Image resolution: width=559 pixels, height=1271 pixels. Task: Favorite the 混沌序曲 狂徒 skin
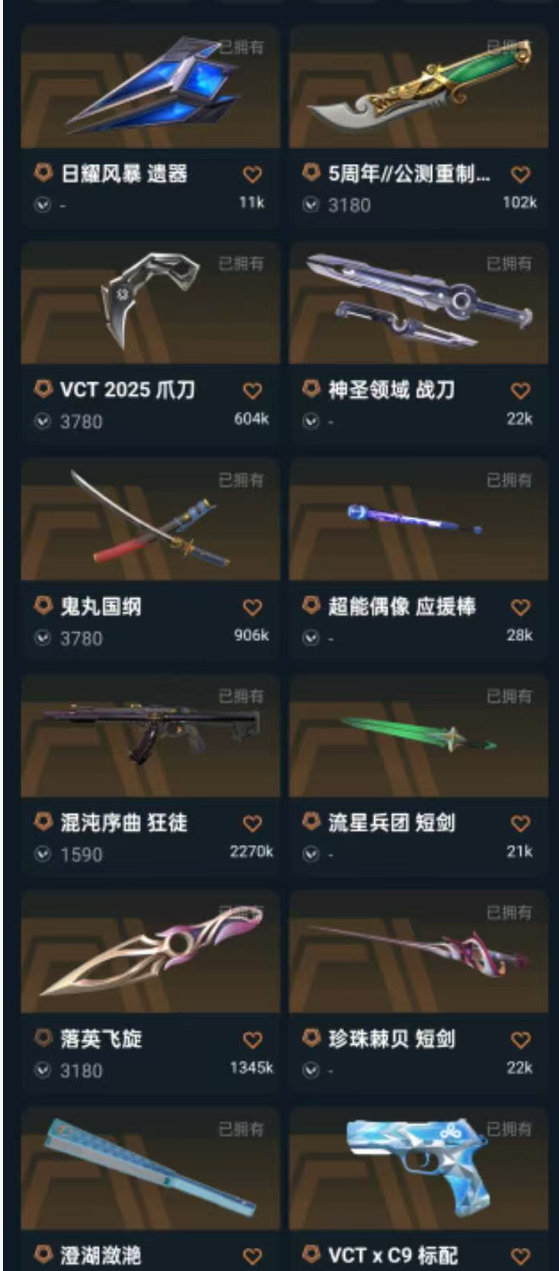[253, 823]
